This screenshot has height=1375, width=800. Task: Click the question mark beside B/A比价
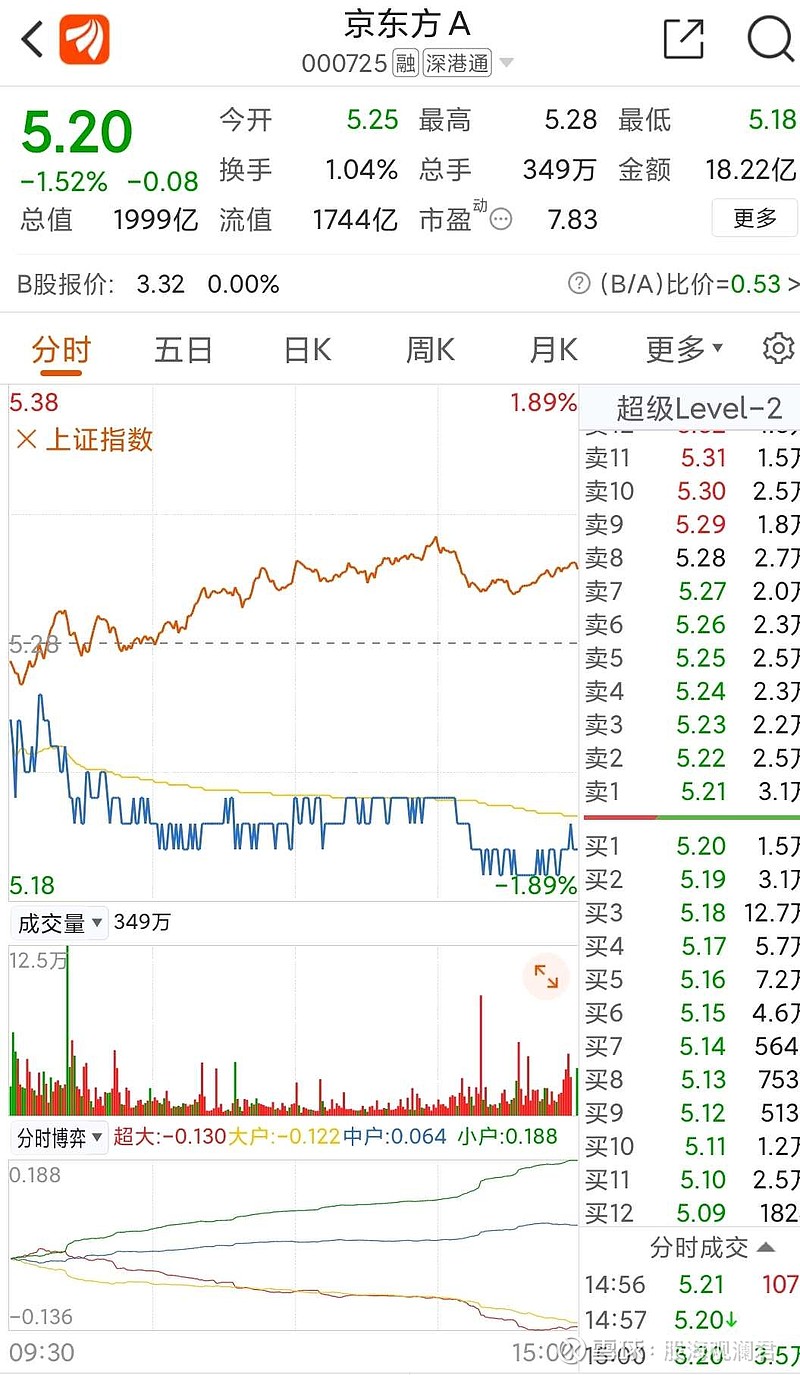click(x=578, y=284)
